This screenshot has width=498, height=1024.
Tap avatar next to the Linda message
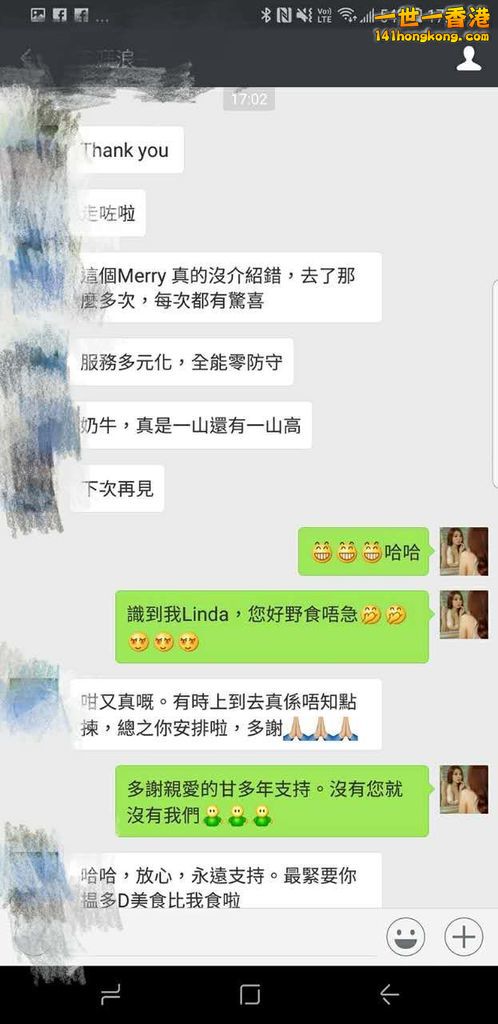pyautogui.click(x=463, y=615)
